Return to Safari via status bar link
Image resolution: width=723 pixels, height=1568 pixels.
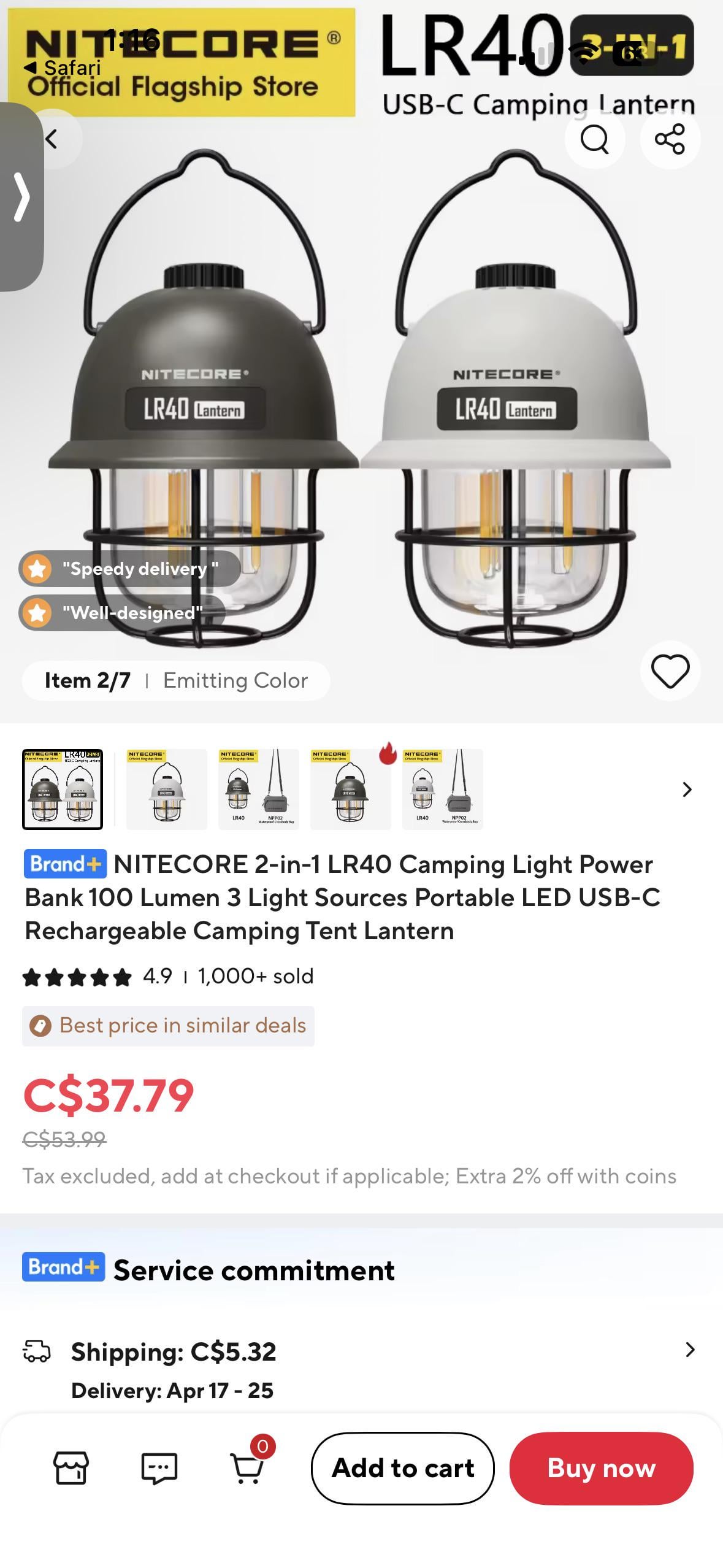[x=63, y=67]
